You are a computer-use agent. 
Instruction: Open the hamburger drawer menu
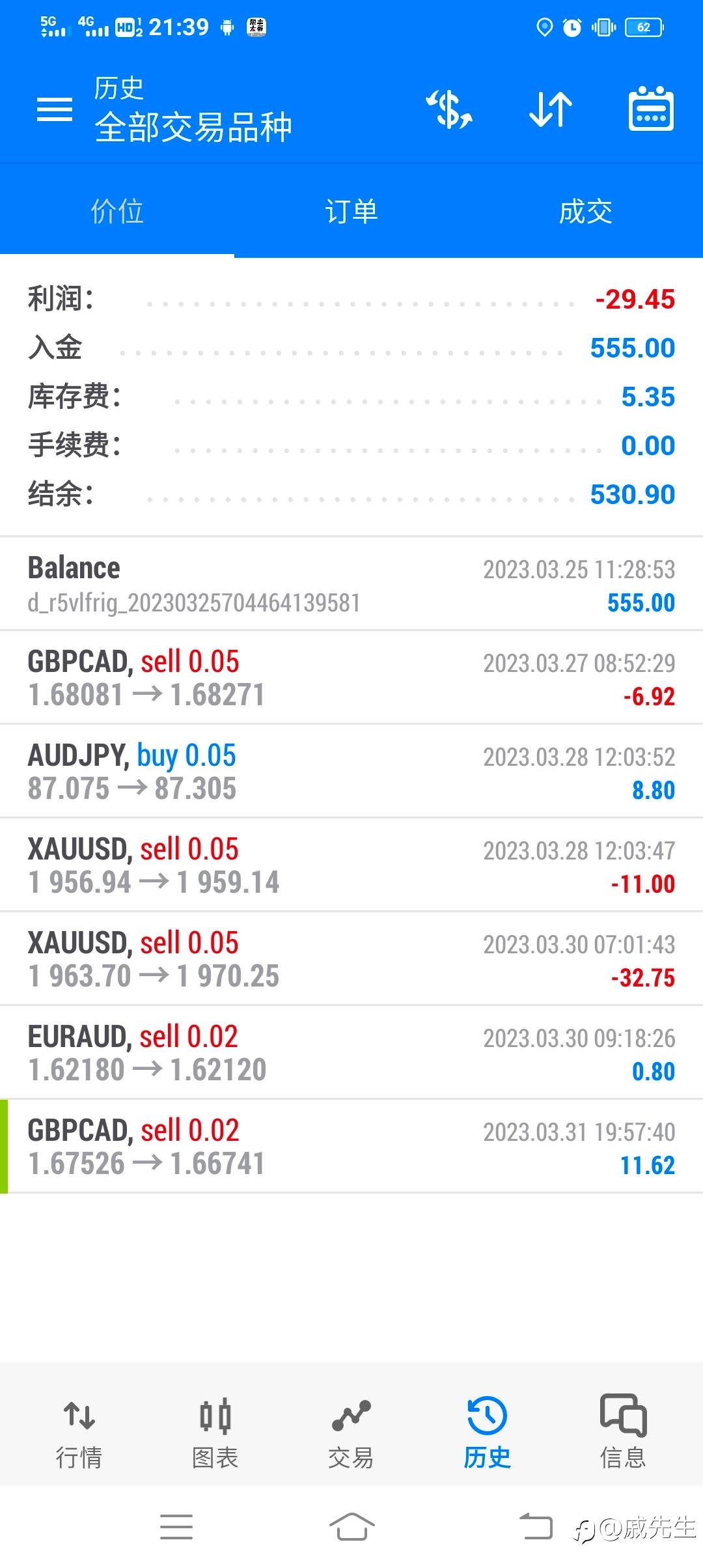(x=55, y=109)
